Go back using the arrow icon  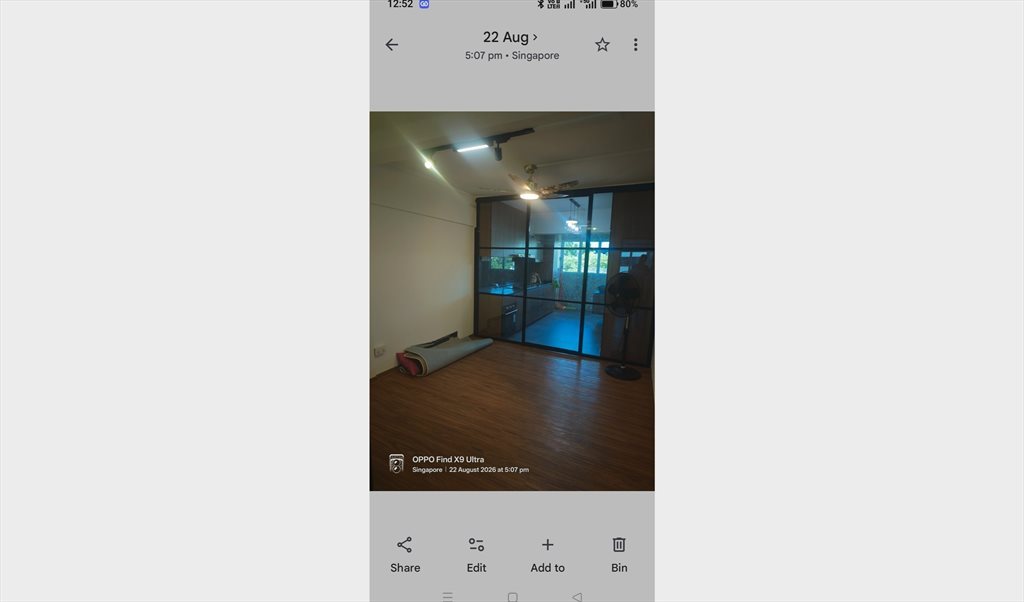coord(391,44)
